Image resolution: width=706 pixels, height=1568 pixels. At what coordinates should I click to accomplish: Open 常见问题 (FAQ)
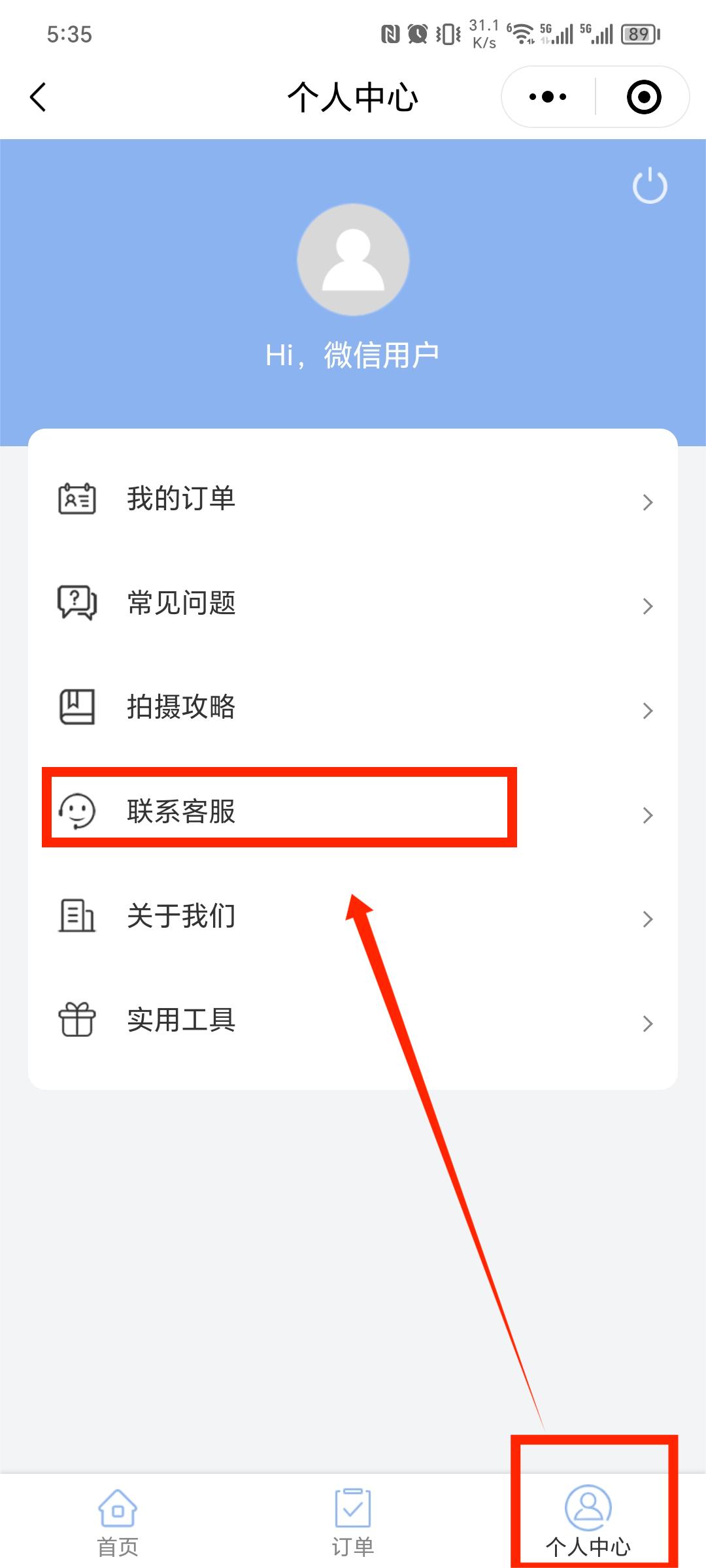tap(353, 604)
